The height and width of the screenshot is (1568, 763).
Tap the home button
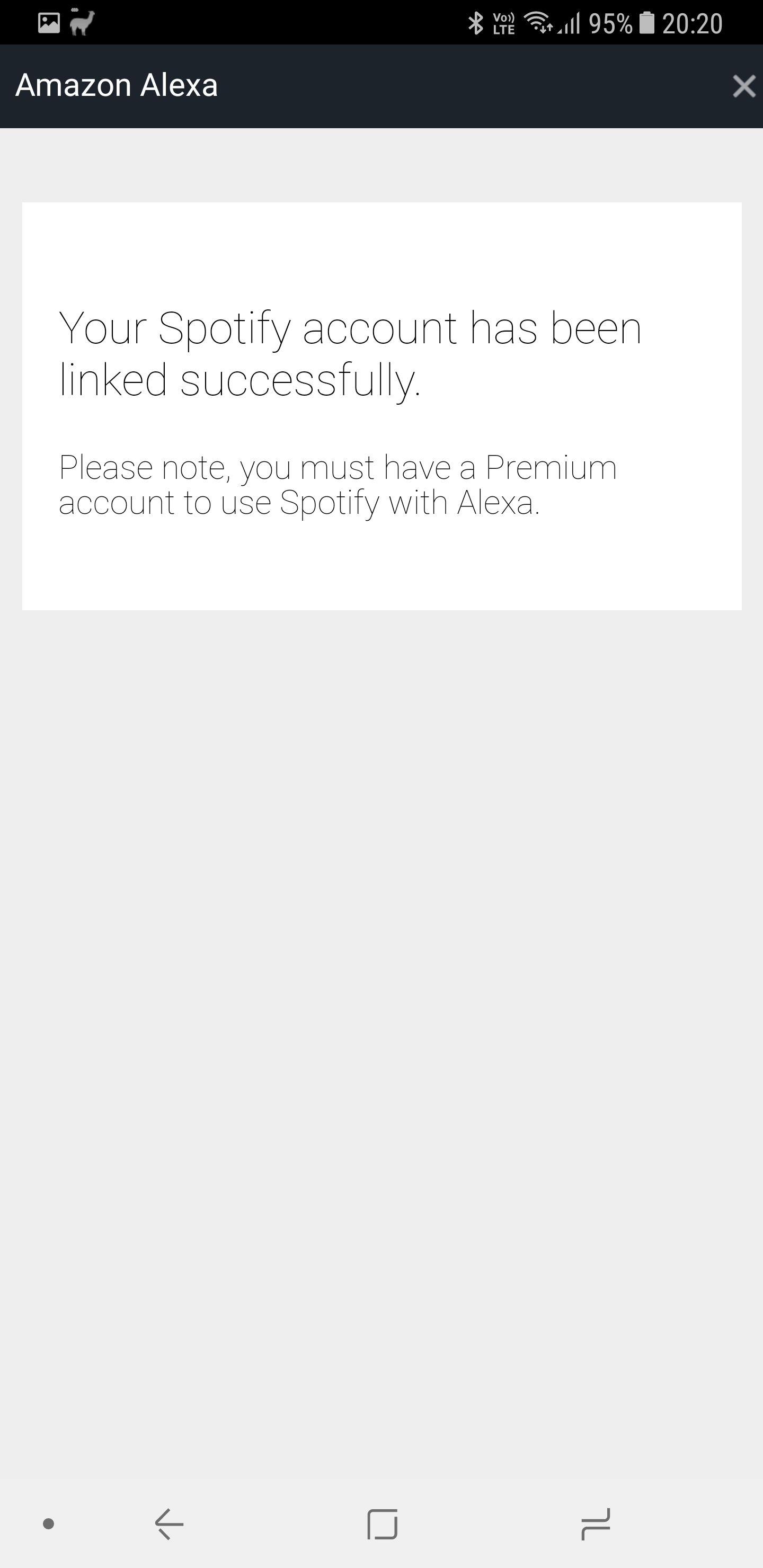383,1524
